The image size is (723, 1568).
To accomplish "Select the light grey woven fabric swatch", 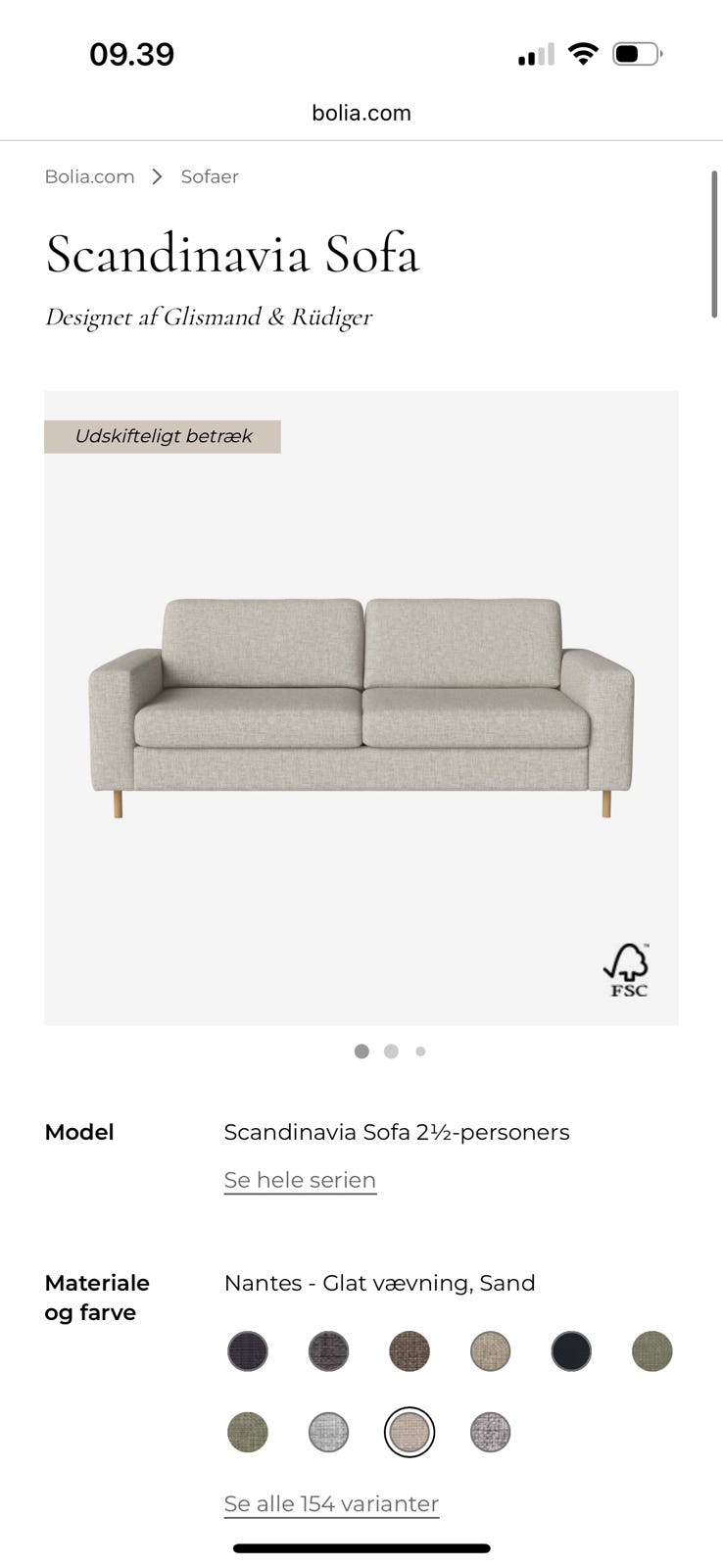I will click(x=328, y=1433).
